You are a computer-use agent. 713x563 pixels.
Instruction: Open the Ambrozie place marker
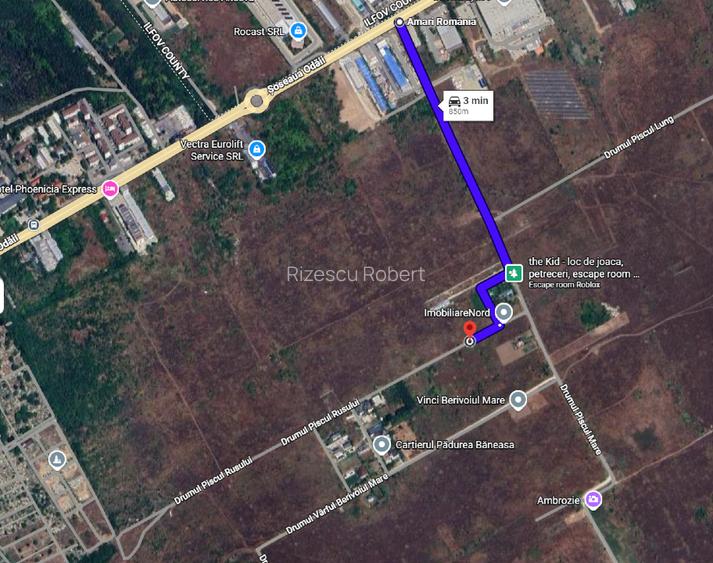pyautogui.click(x=594, y=499)
